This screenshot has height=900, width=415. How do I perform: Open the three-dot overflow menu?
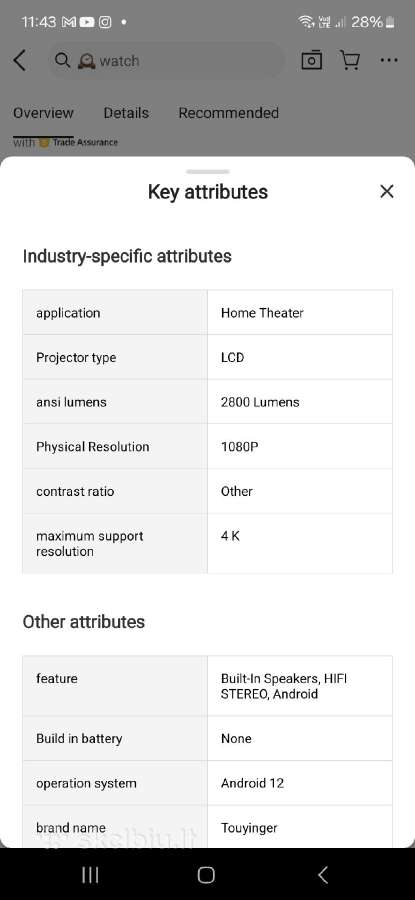tap(389, 60)
